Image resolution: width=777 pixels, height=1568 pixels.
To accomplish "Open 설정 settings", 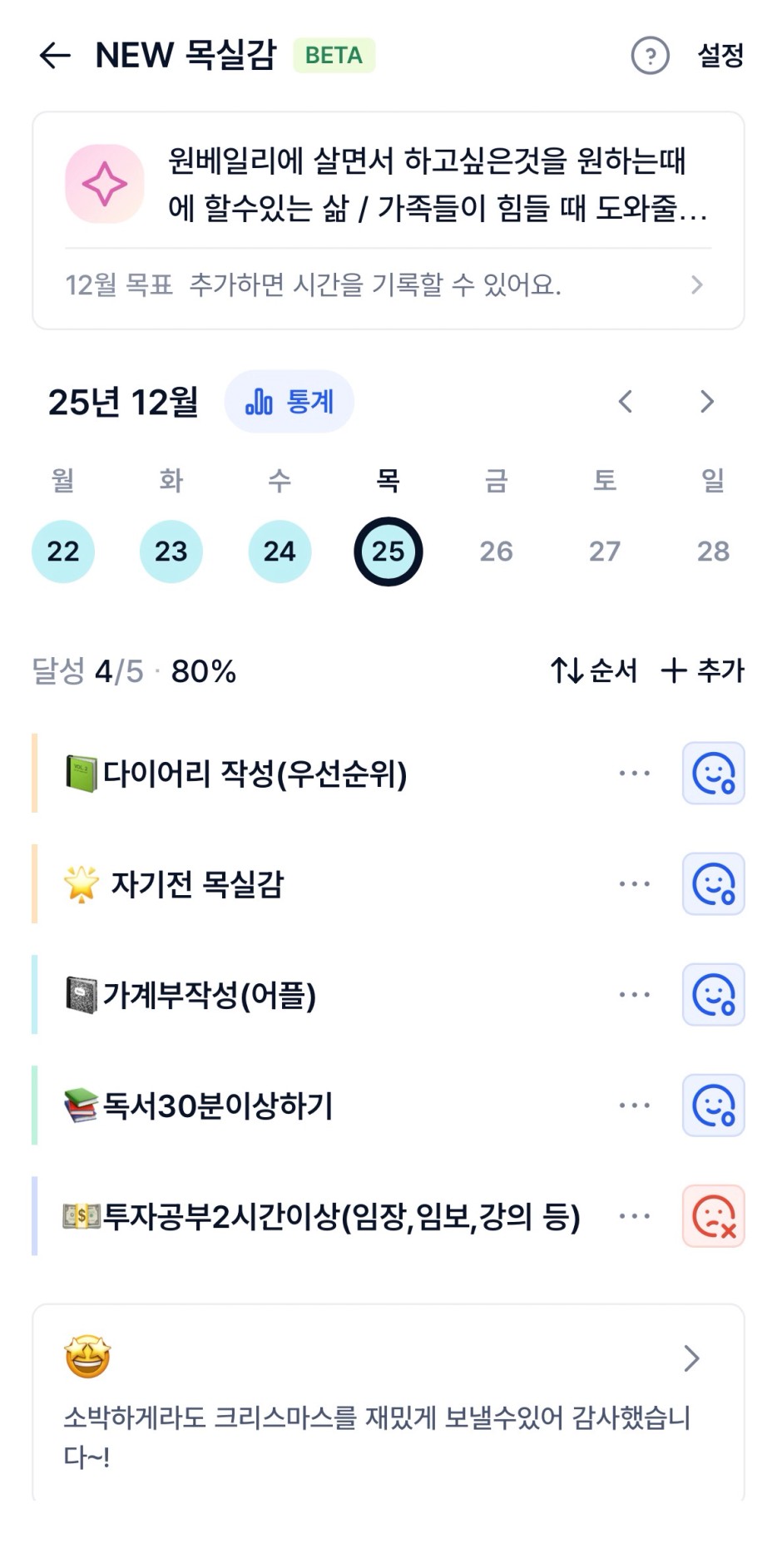I will [x=720, y=56].
